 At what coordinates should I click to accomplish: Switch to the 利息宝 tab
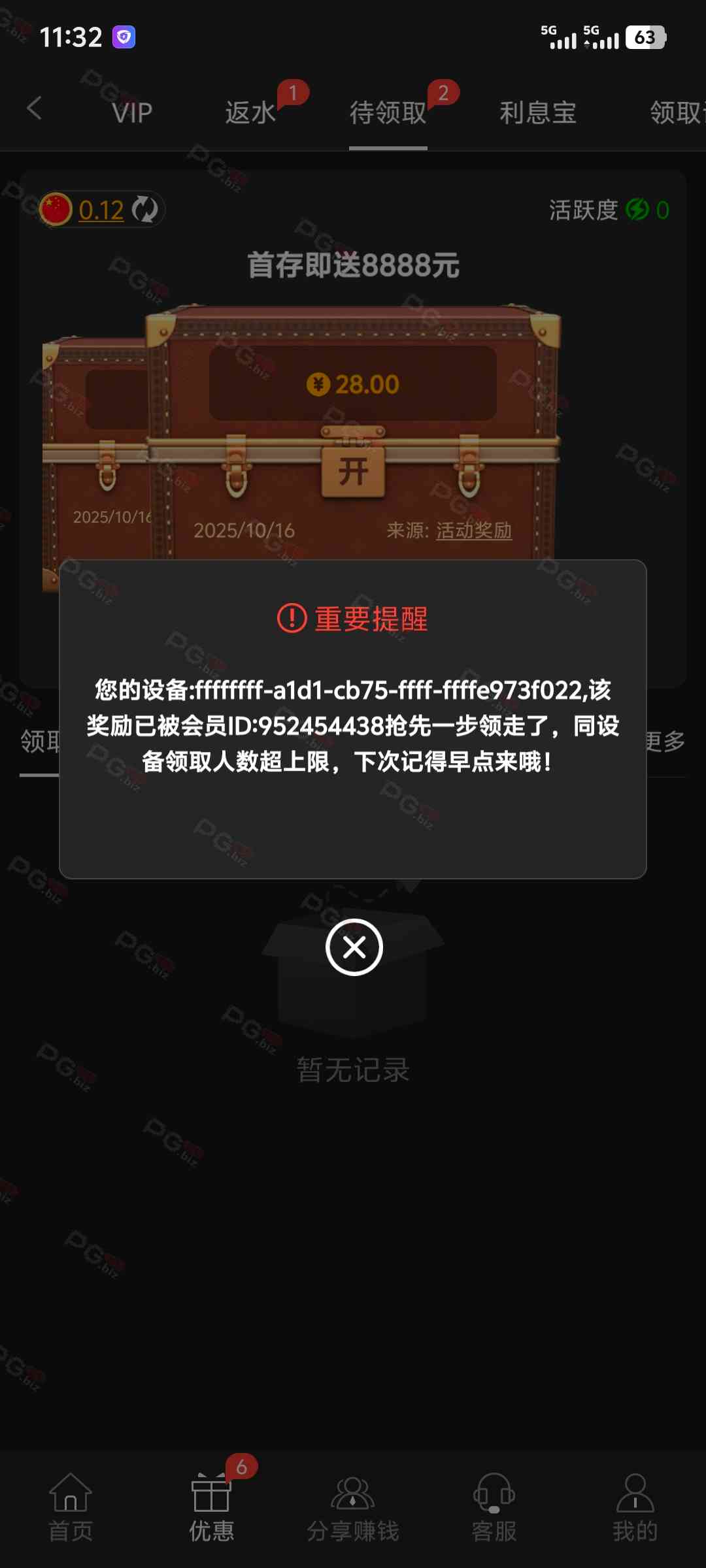537,113
